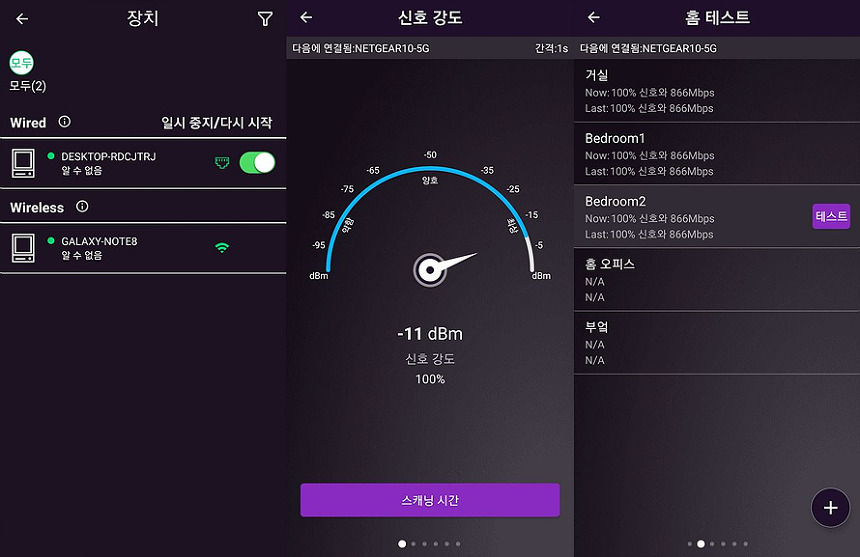The height and width of the screenshot is (557, 860).
Task: Add a new room with the plus button
Action: (x=830, y=507)
